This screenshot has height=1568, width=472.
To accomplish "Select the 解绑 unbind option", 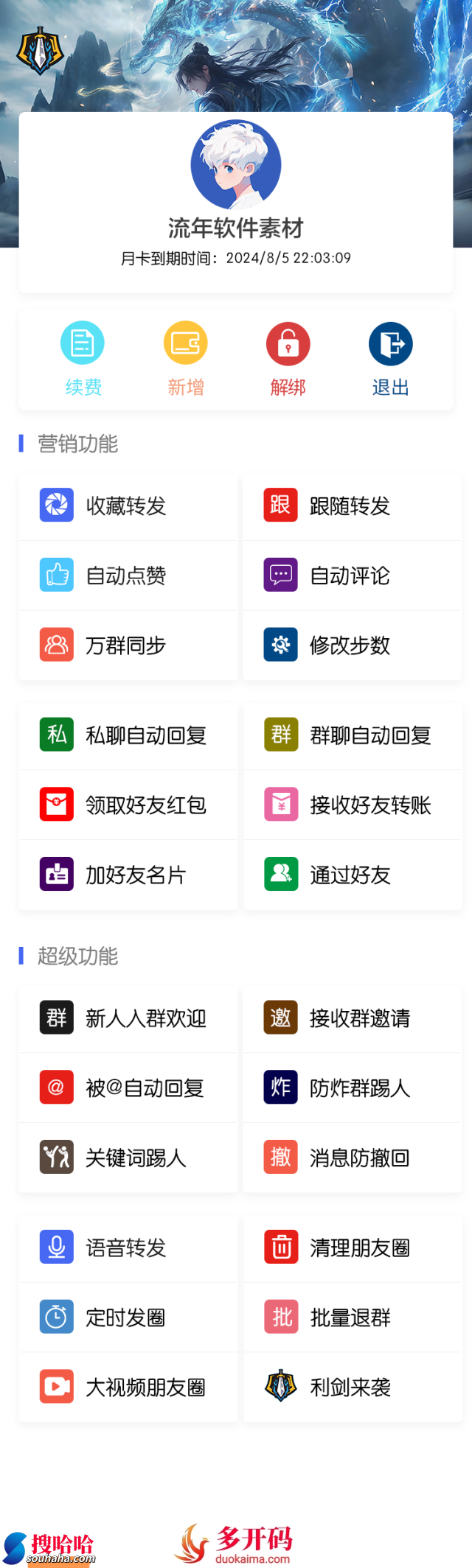I will pos(288,358).
